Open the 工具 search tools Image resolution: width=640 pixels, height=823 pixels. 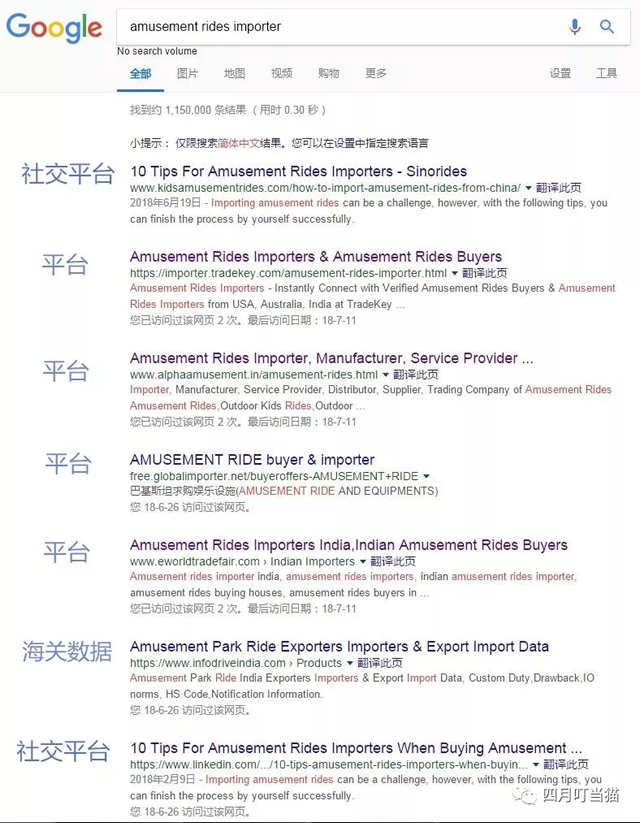(607, 74)
